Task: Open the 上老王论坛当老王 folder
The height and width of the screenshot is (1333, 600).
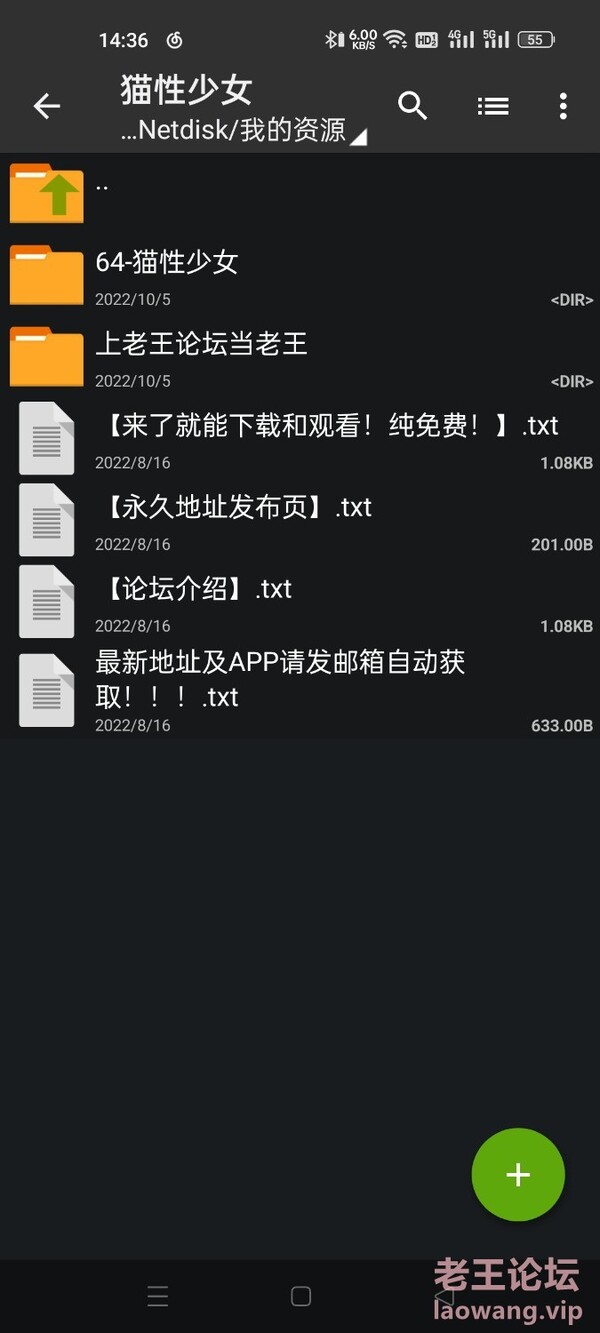Action: point(300,356)
